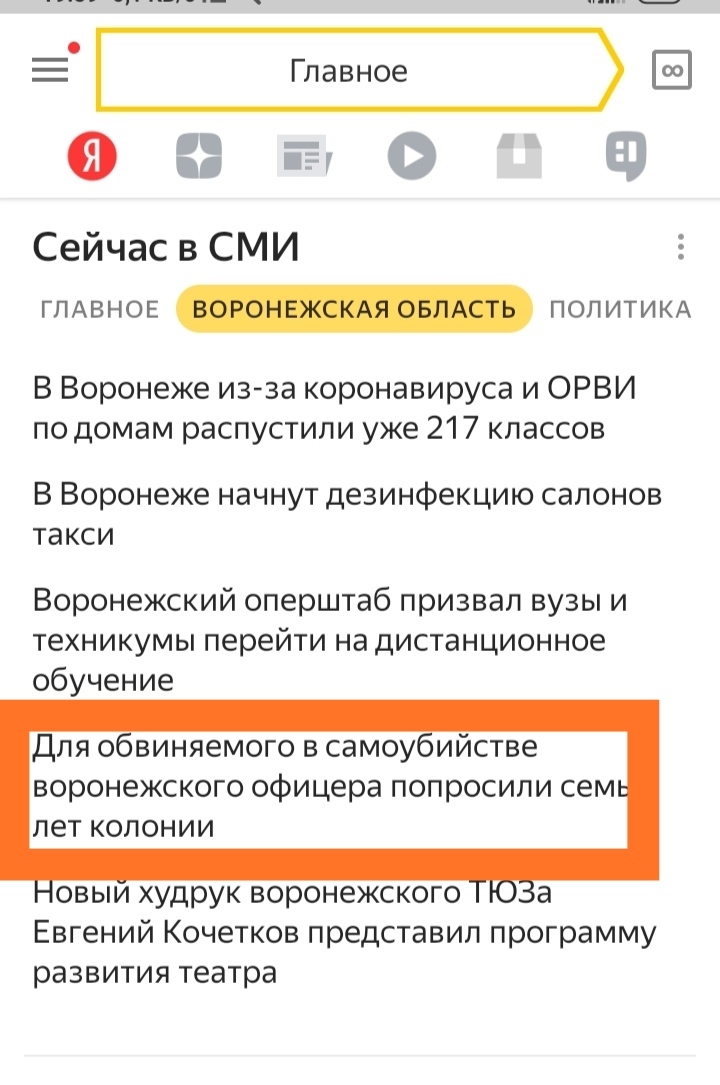
Task: Open the red Yandex home icon
Action: [92, 156]
